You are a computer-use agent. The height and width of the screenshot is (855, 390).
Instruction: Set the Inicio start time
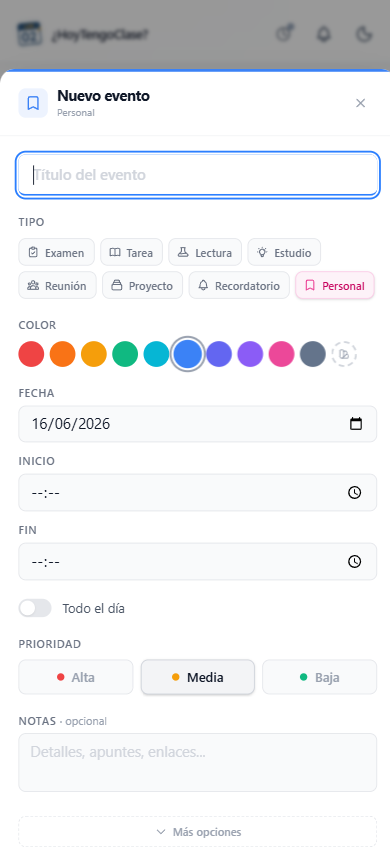(x=197, y=492)
